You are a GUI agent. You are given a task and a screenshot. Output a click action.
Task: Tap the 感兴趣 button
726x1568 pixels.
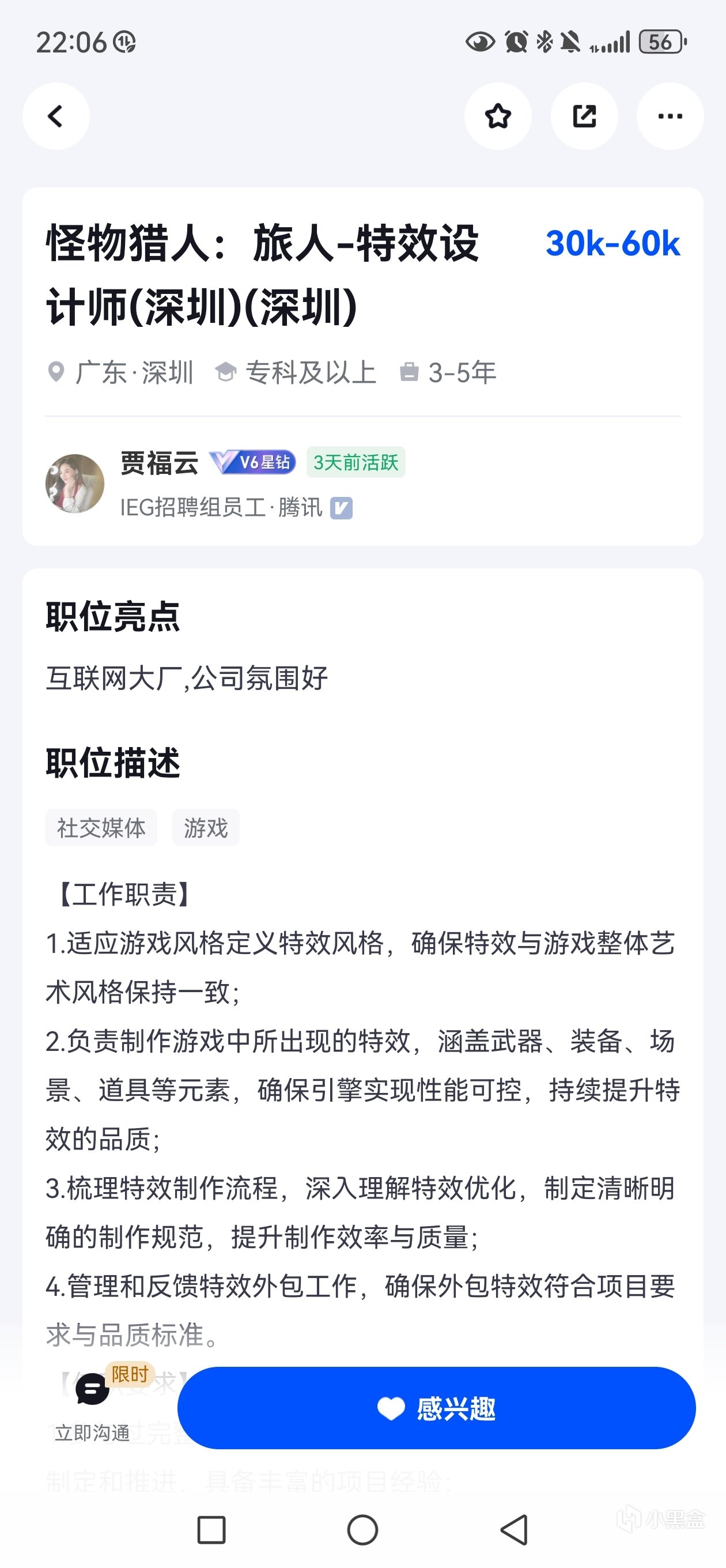coord(436,1408)
